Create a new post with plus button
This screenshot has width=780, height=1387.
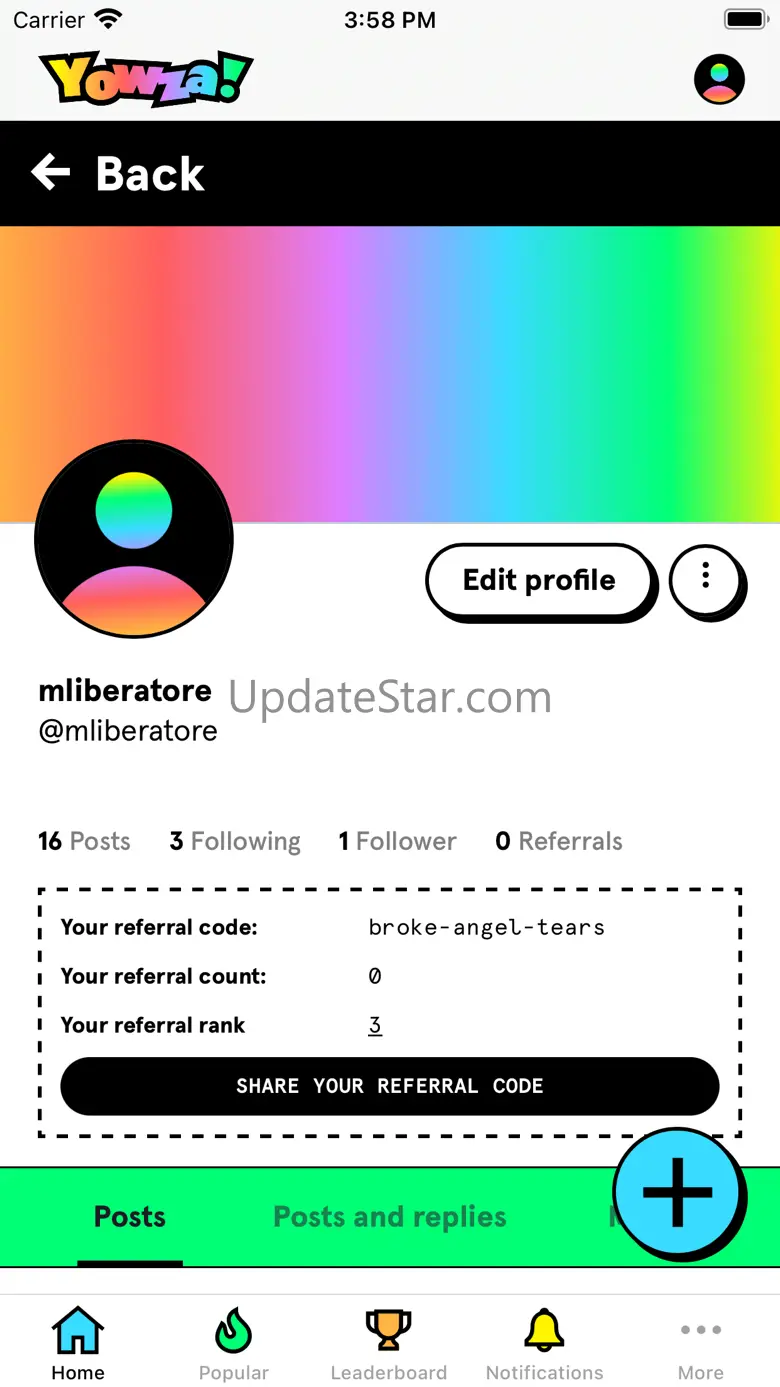[x=678, y=1192]
